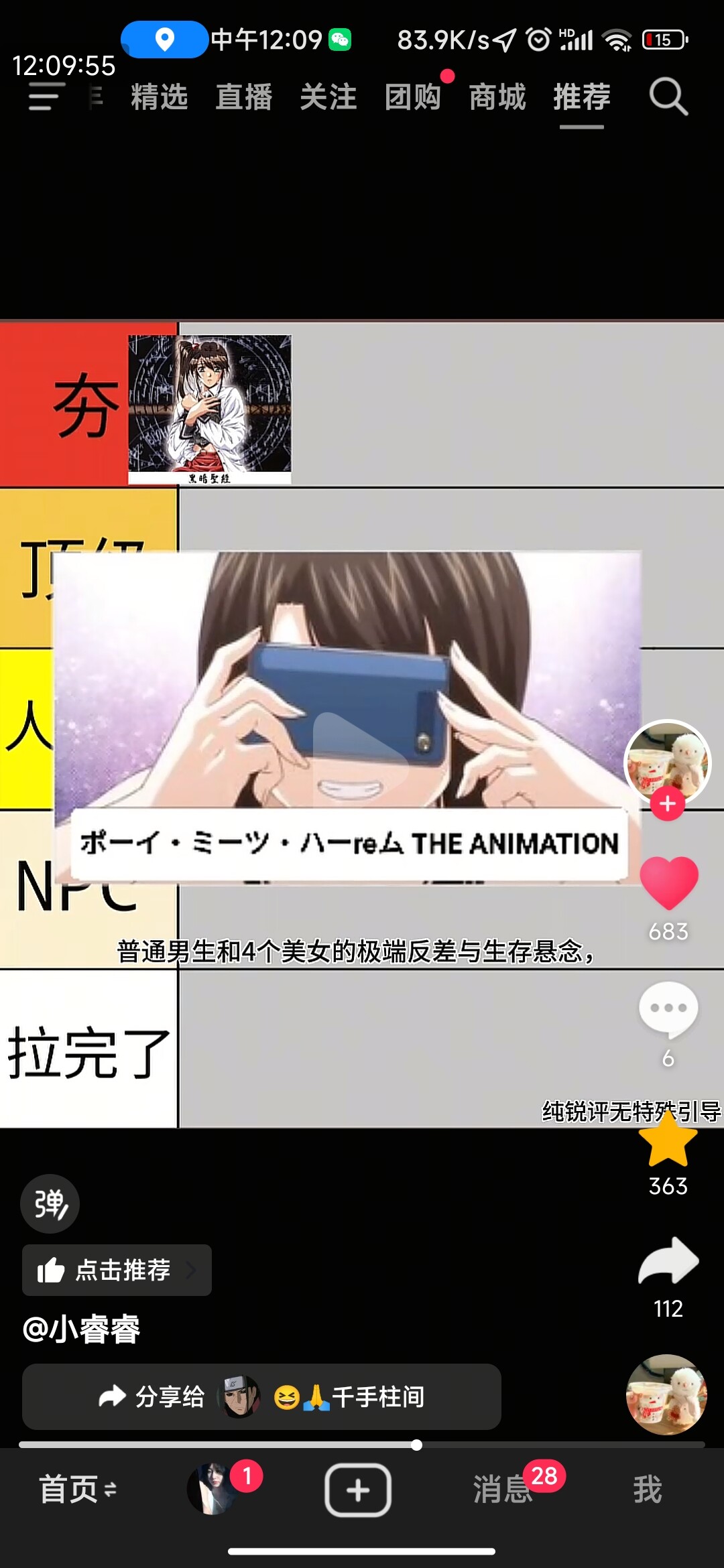
Task: Toggle the 弹 danmaku button
Action: click(50, 1203)
